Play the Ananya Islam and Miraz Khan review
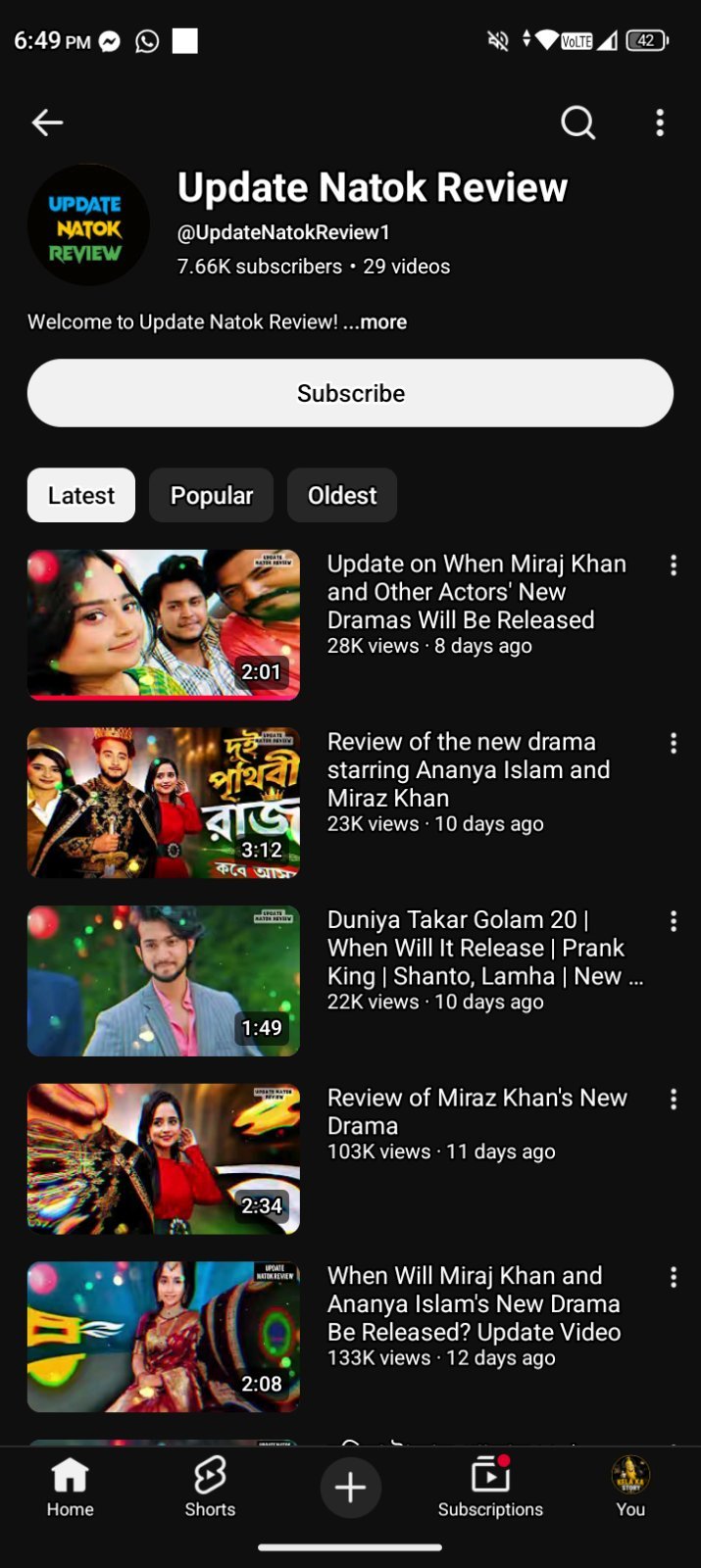 click(x=164, y=803)
